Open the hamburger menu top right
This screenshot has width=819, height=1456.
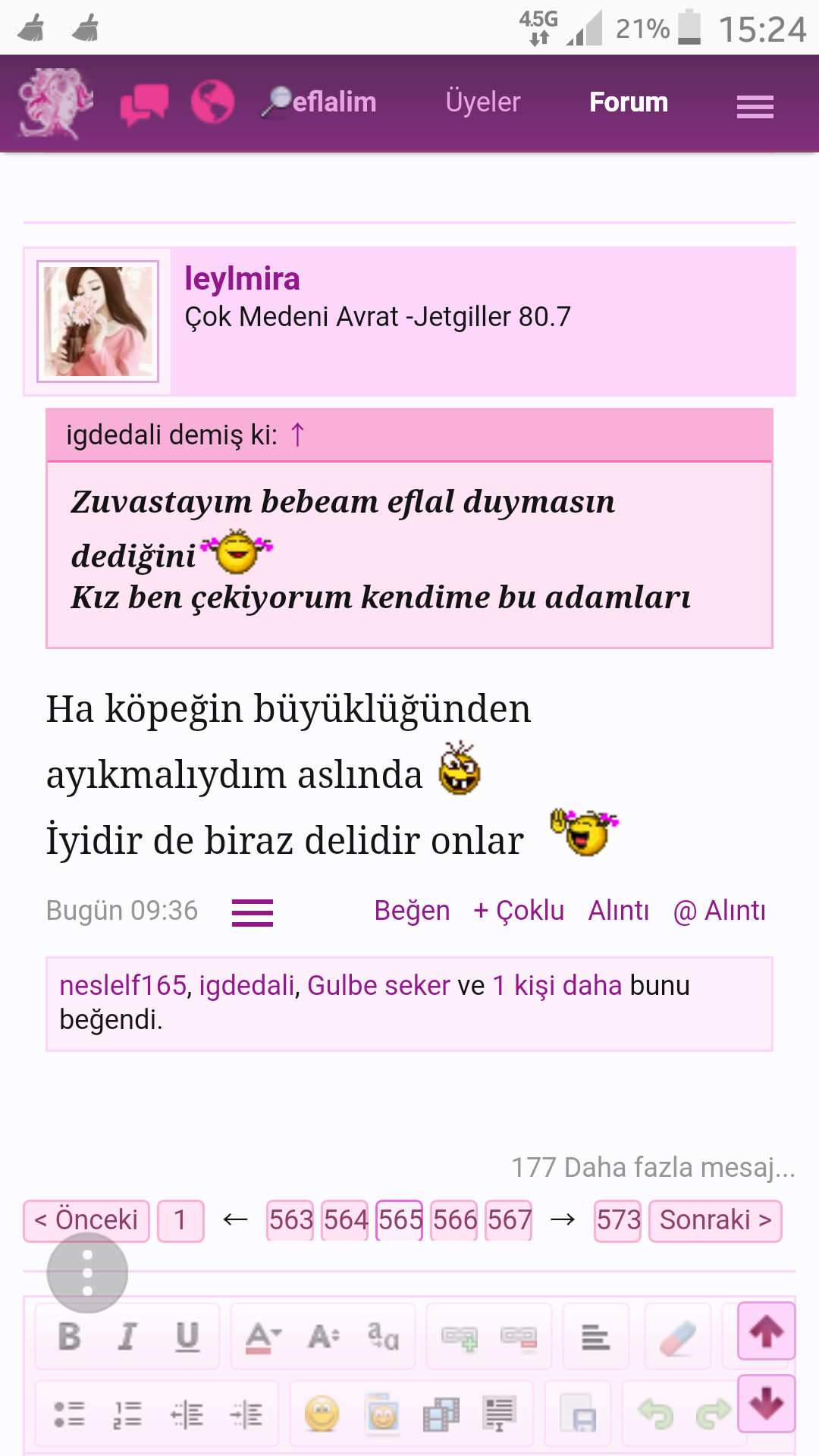(x=755, y=106)
